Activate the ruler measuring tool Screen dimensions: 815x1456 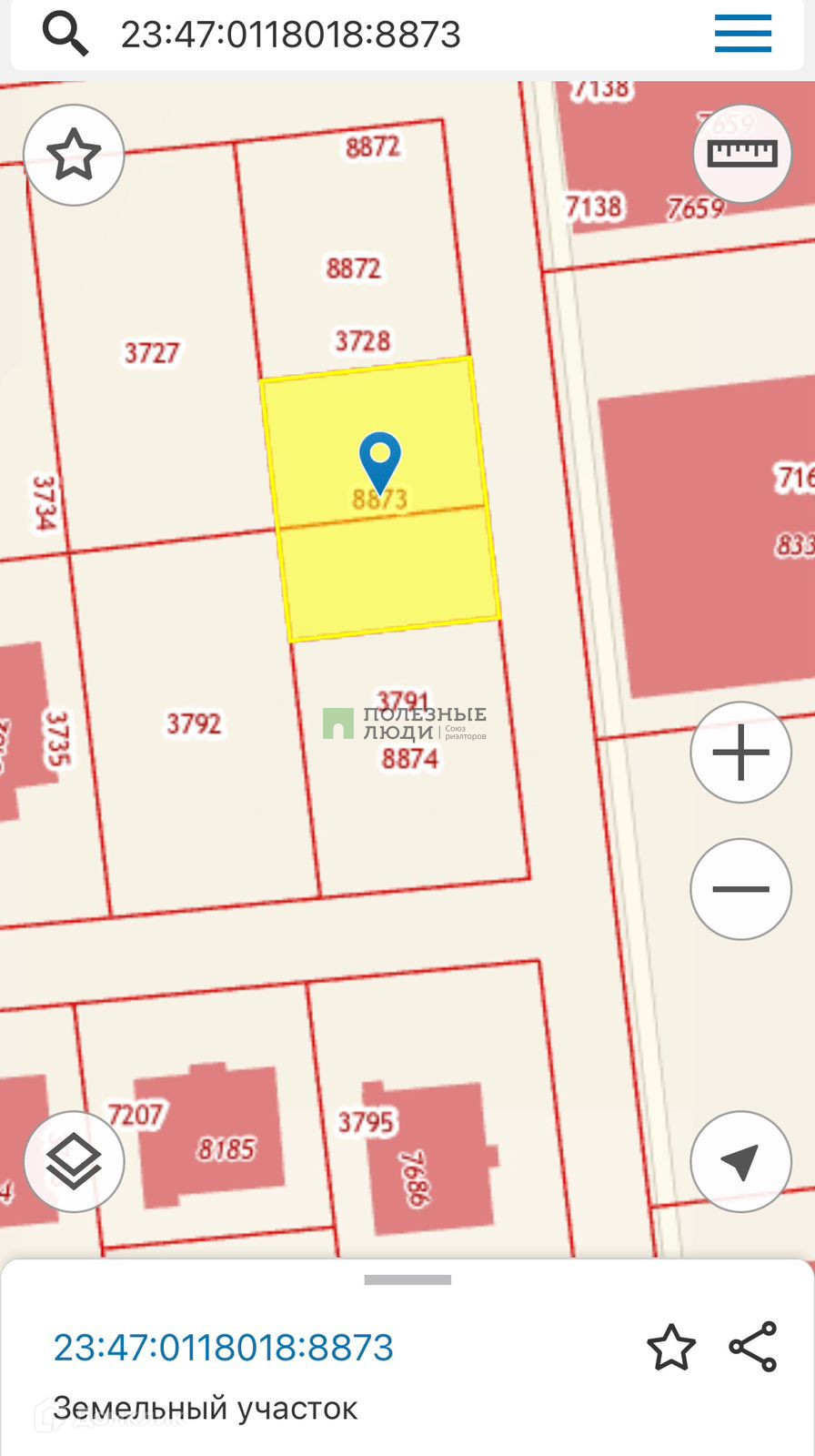pos(742,154)
